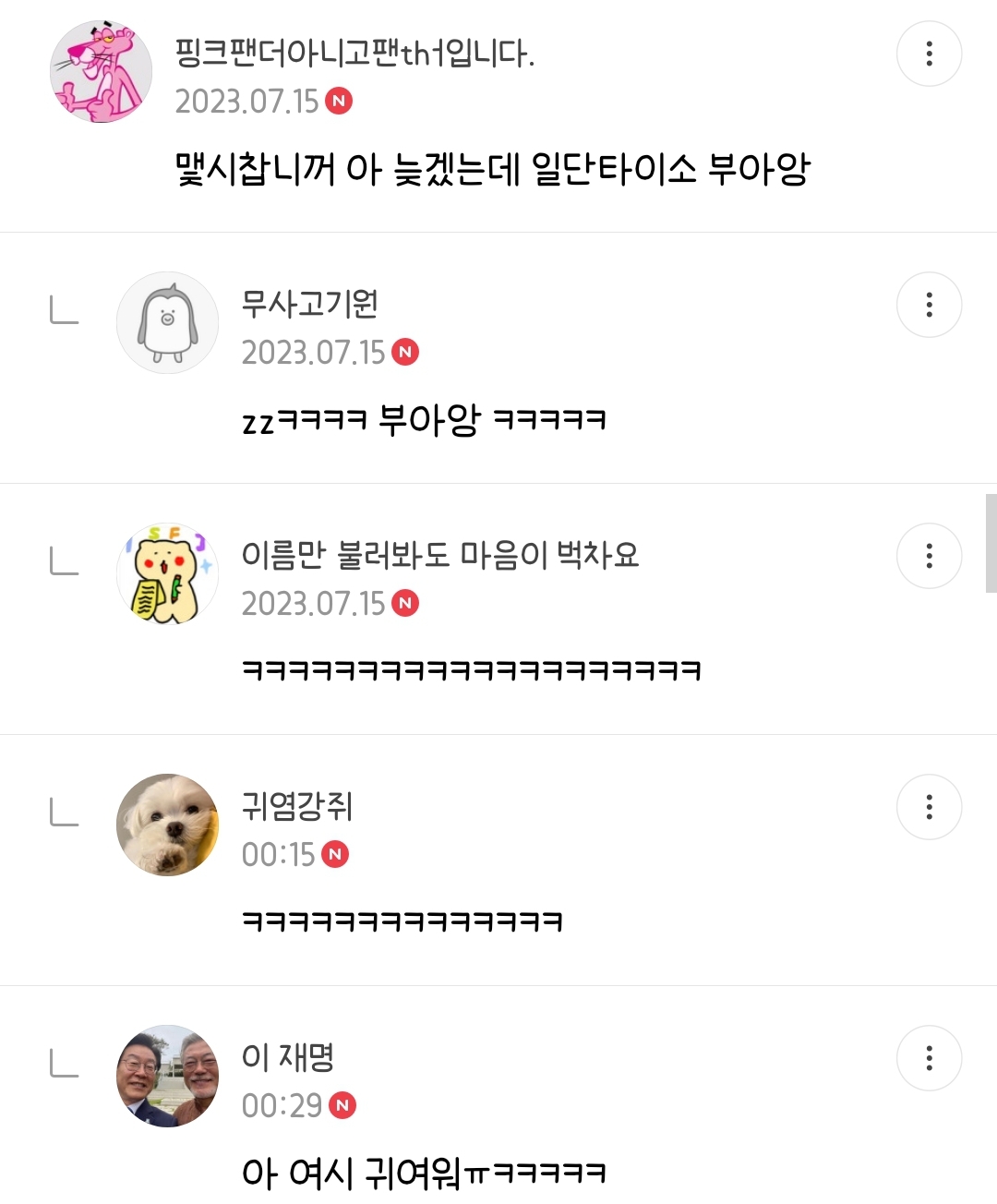Open the options menu for 핑크팬더아니고팬th1입니다's comment

929,54
